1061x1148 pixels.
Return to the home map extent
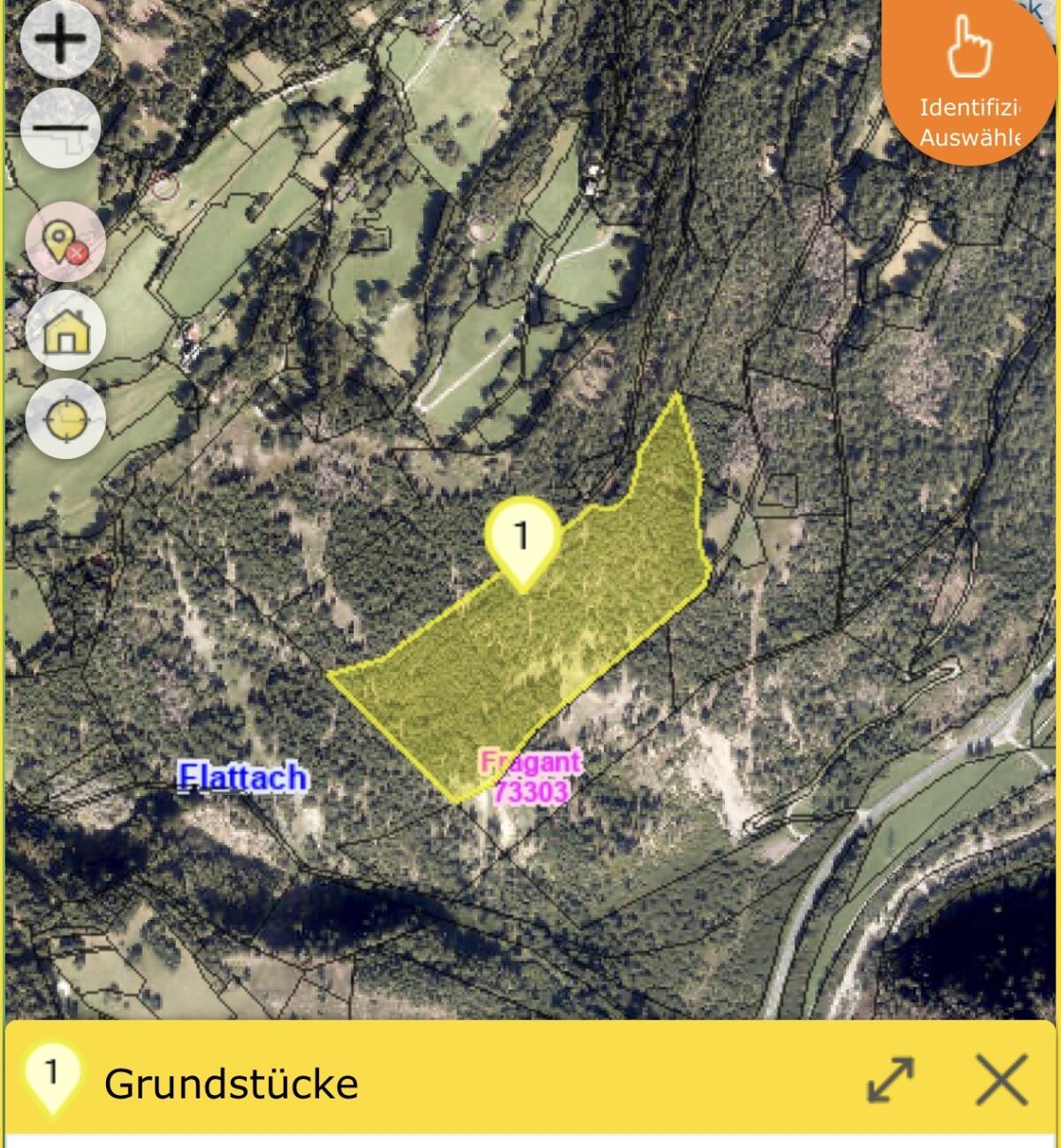[x=65, y=331]
